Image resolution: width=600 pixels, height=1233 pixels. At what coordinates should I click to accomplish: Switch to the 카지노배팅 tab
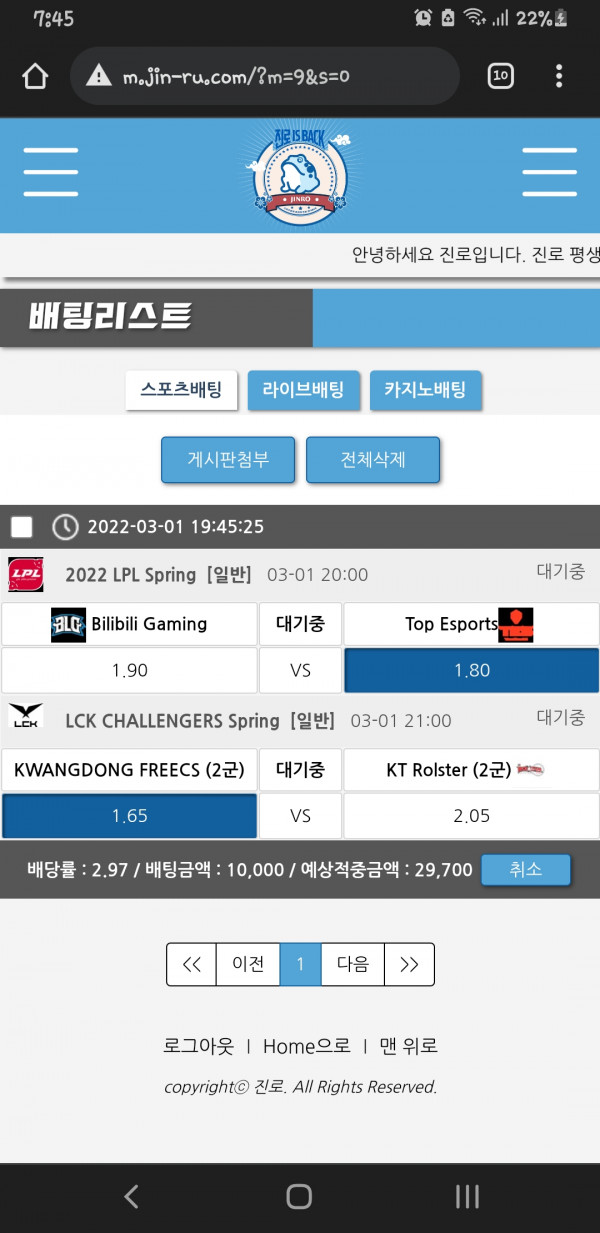tap(425, 390)
